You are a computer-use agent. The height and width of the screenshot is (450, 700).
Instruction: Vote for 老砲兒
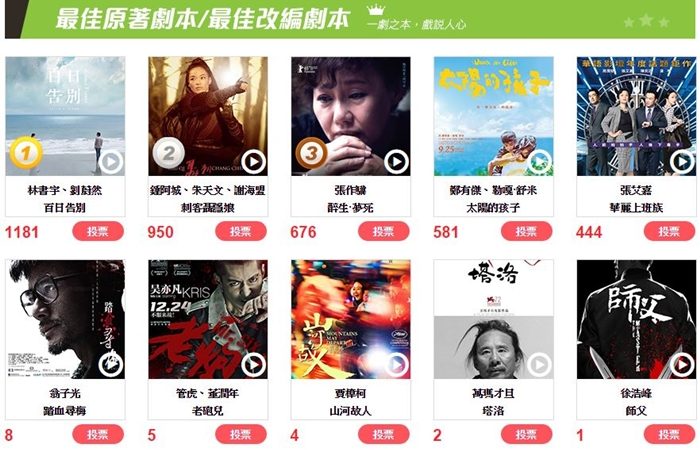tap(241, 435)
